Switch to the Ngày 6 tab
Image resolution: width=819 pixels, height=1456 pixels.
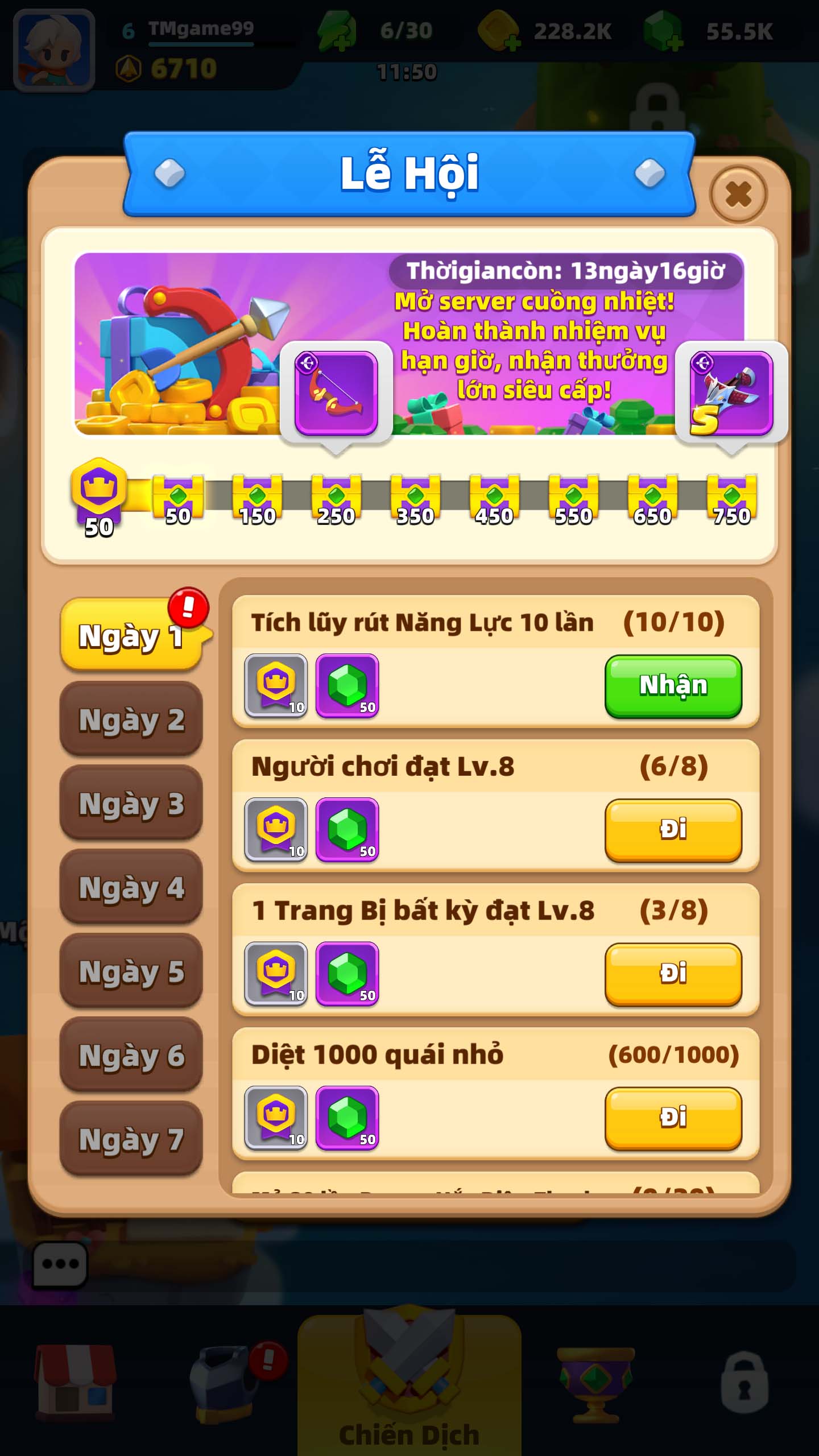(131, 1055)
